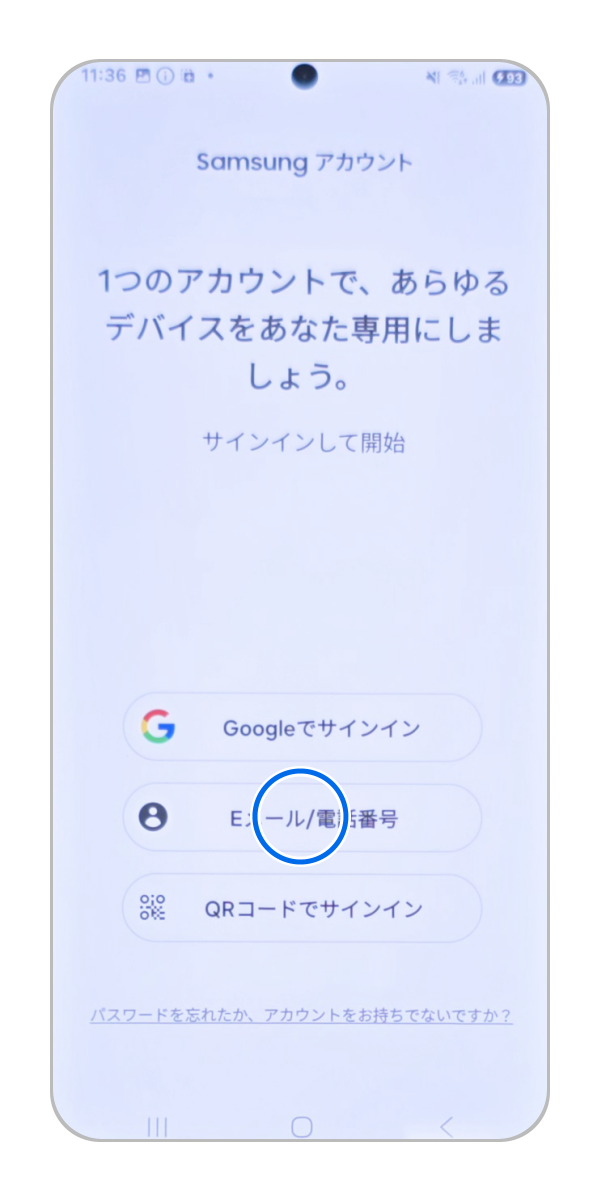The width and height of the screenshot is (600, 1200).
Task: Open the パスワードを忘れたか、アカウントをお持ちでないですか？ link
Action: [301, 1016]
